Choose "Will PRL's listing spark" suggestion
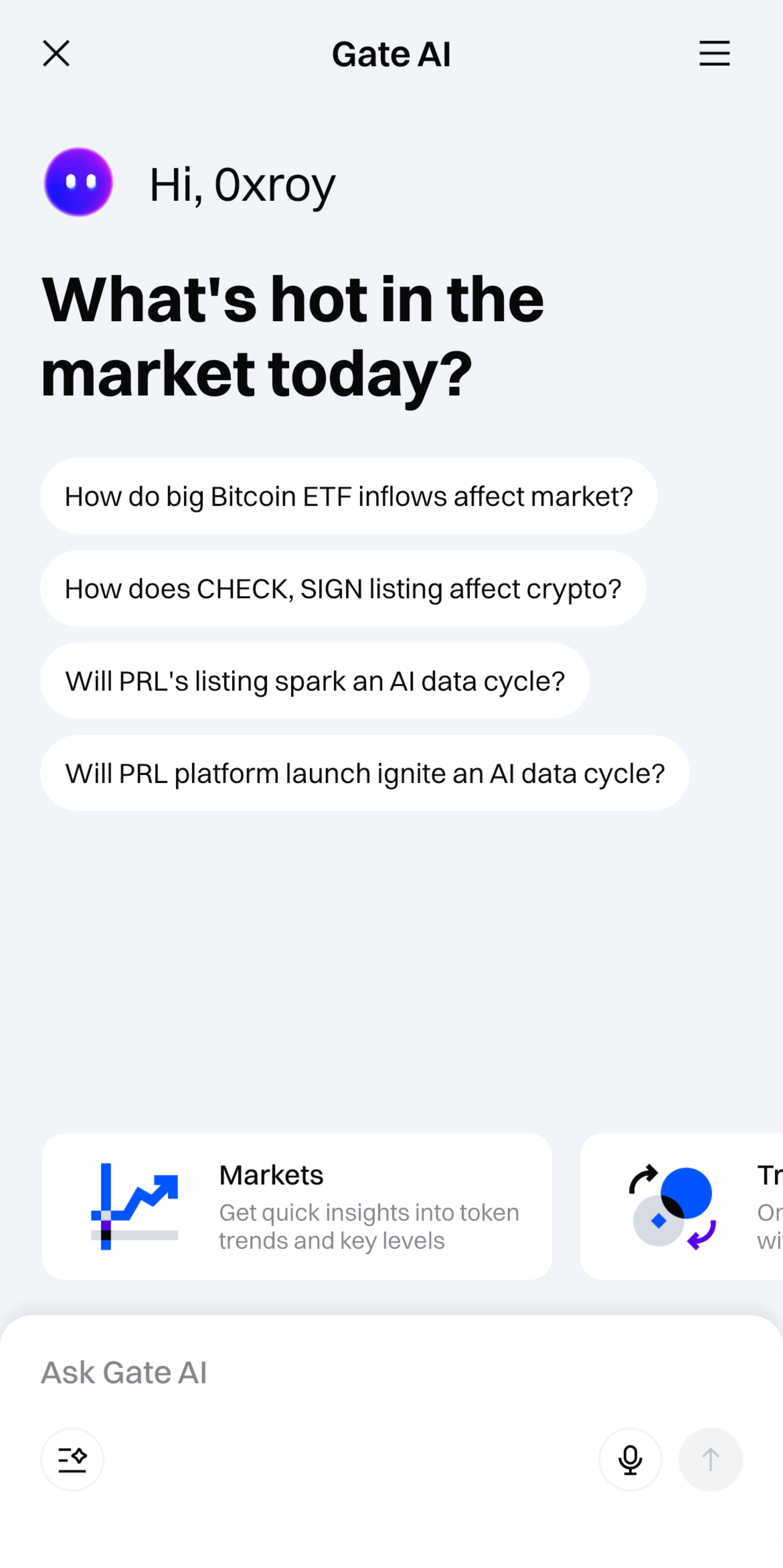 (315, 681)
